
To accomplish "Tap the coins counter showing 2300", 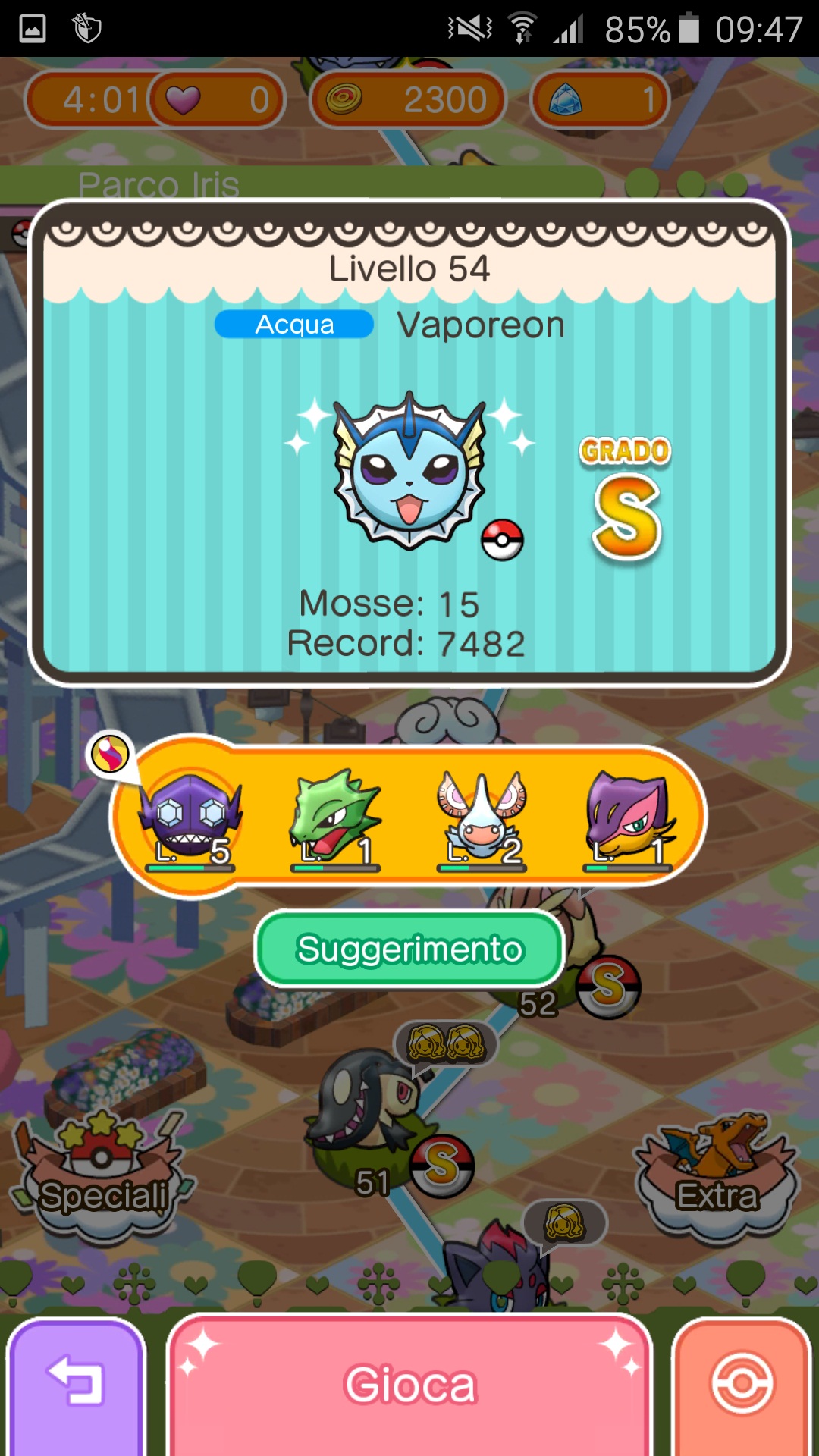I will [408, 99].
